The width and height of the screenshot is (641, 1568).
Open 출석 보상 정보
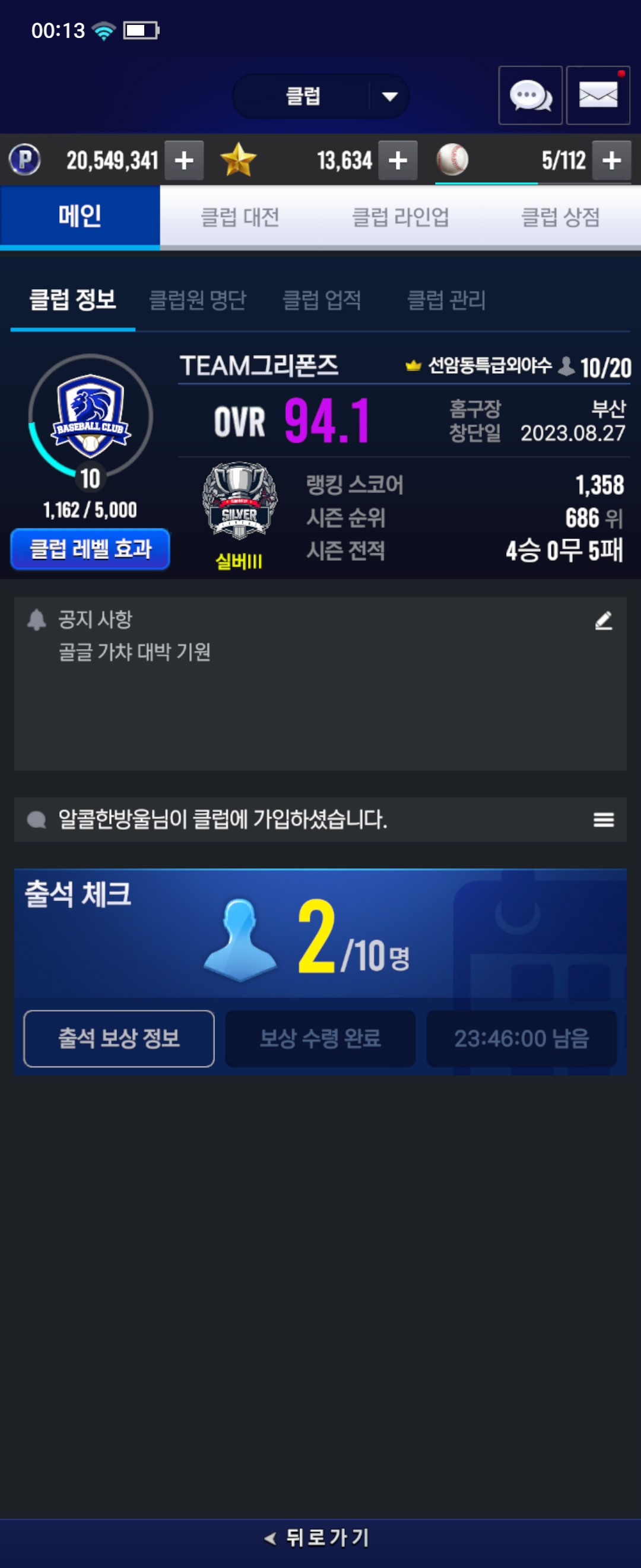coord(119,1038)
